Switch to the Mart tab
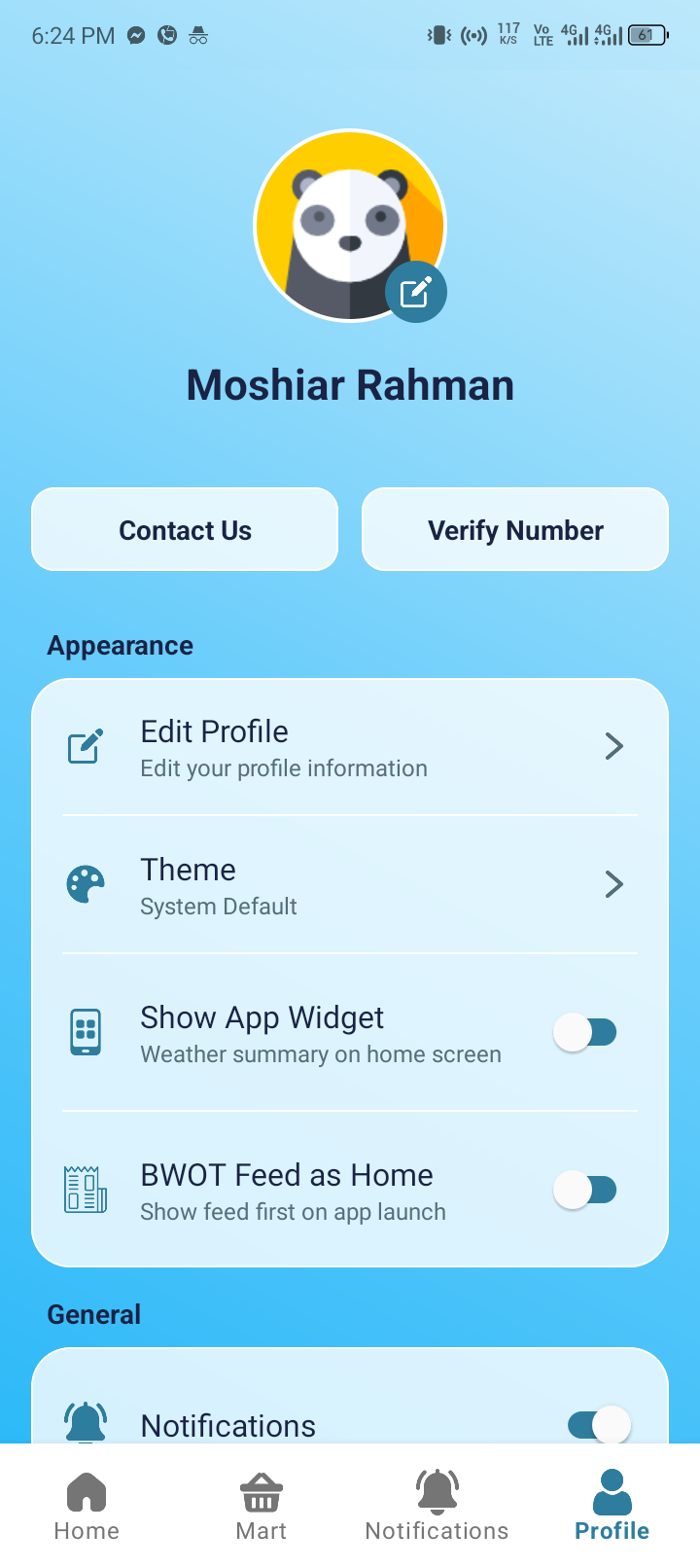 click(x=262, y=1506)
